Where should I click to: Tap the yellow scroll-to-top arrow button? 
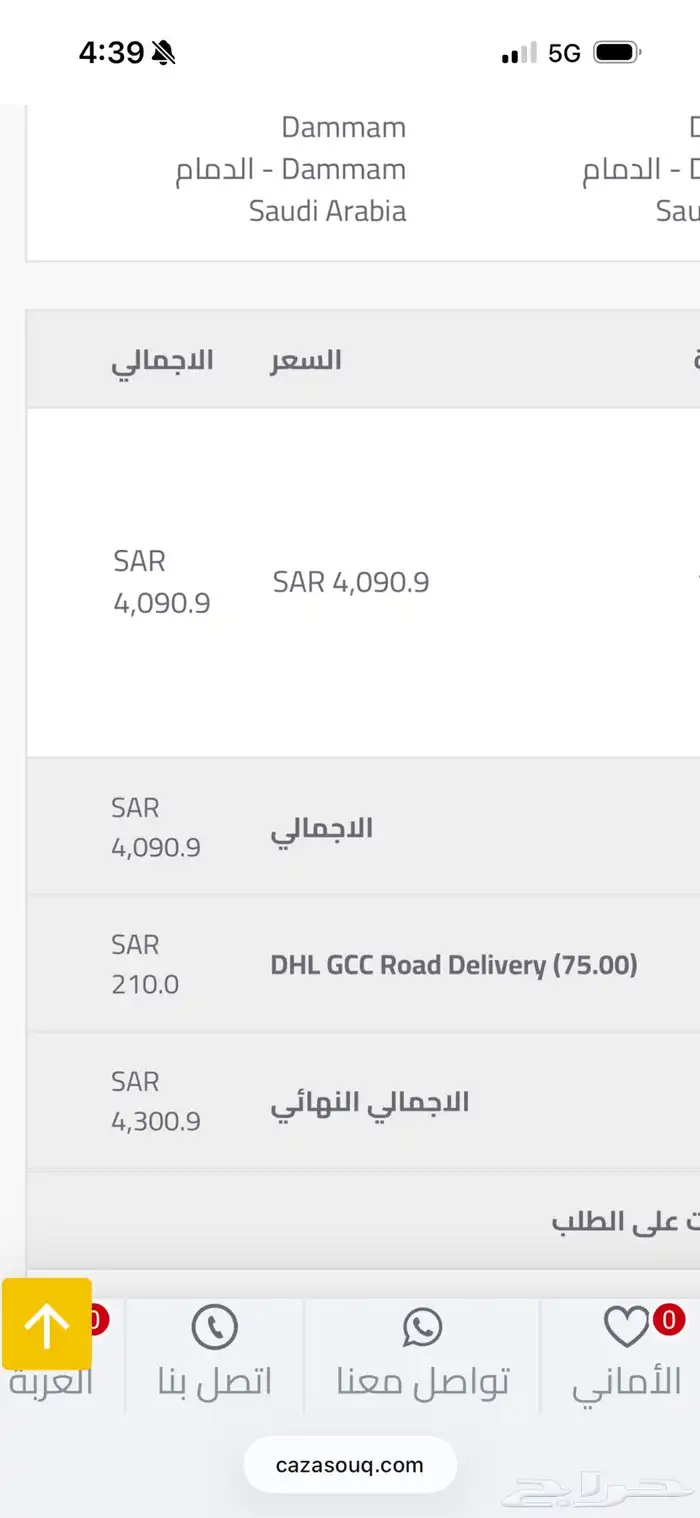tap(47, 1324)
